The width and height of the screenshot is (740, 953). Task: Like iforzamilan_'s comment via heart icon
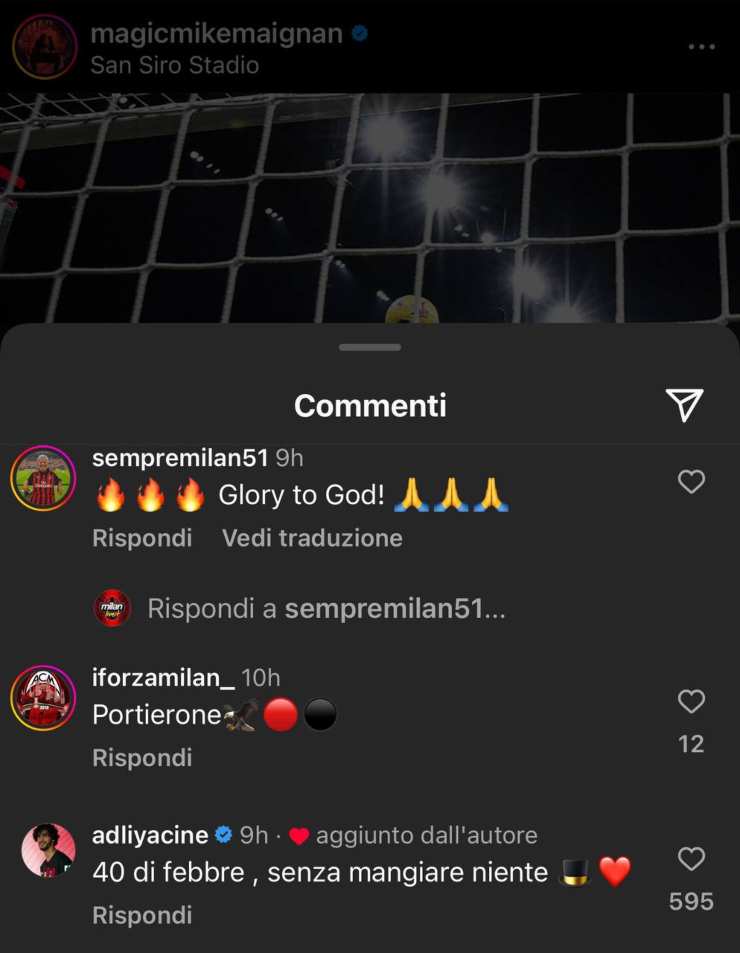[x=690, y=702]
